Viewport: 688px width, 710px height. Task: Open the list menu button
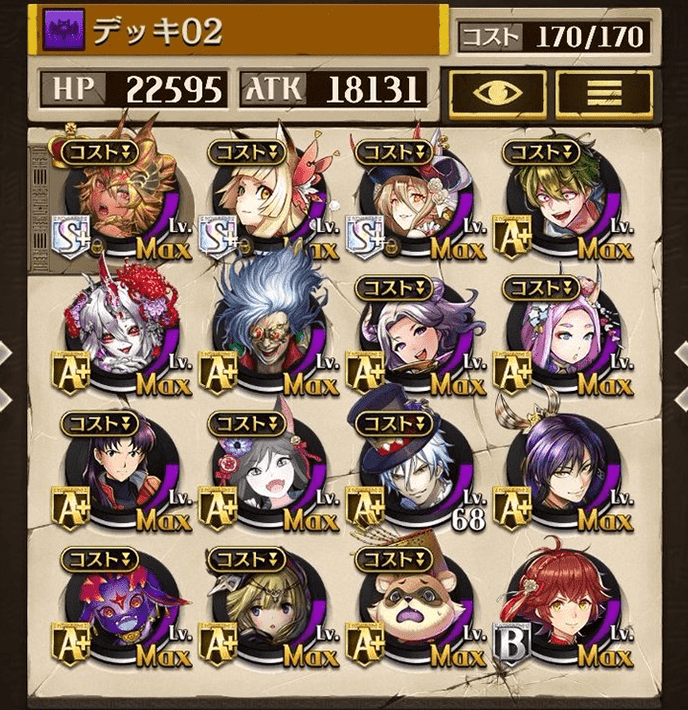602,92
